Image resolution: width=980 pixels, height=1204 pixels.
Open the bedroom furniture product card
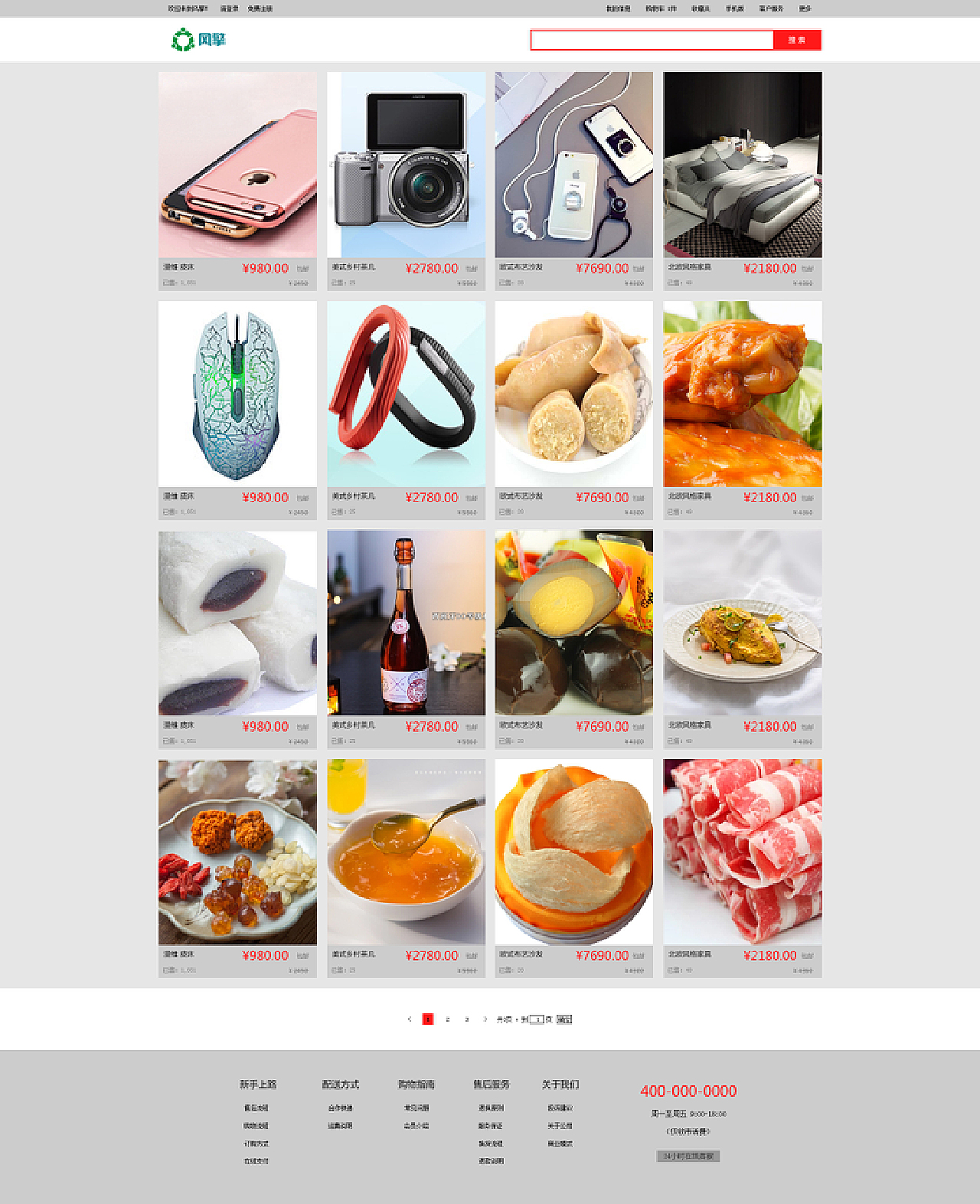click(x=742, y=165)
